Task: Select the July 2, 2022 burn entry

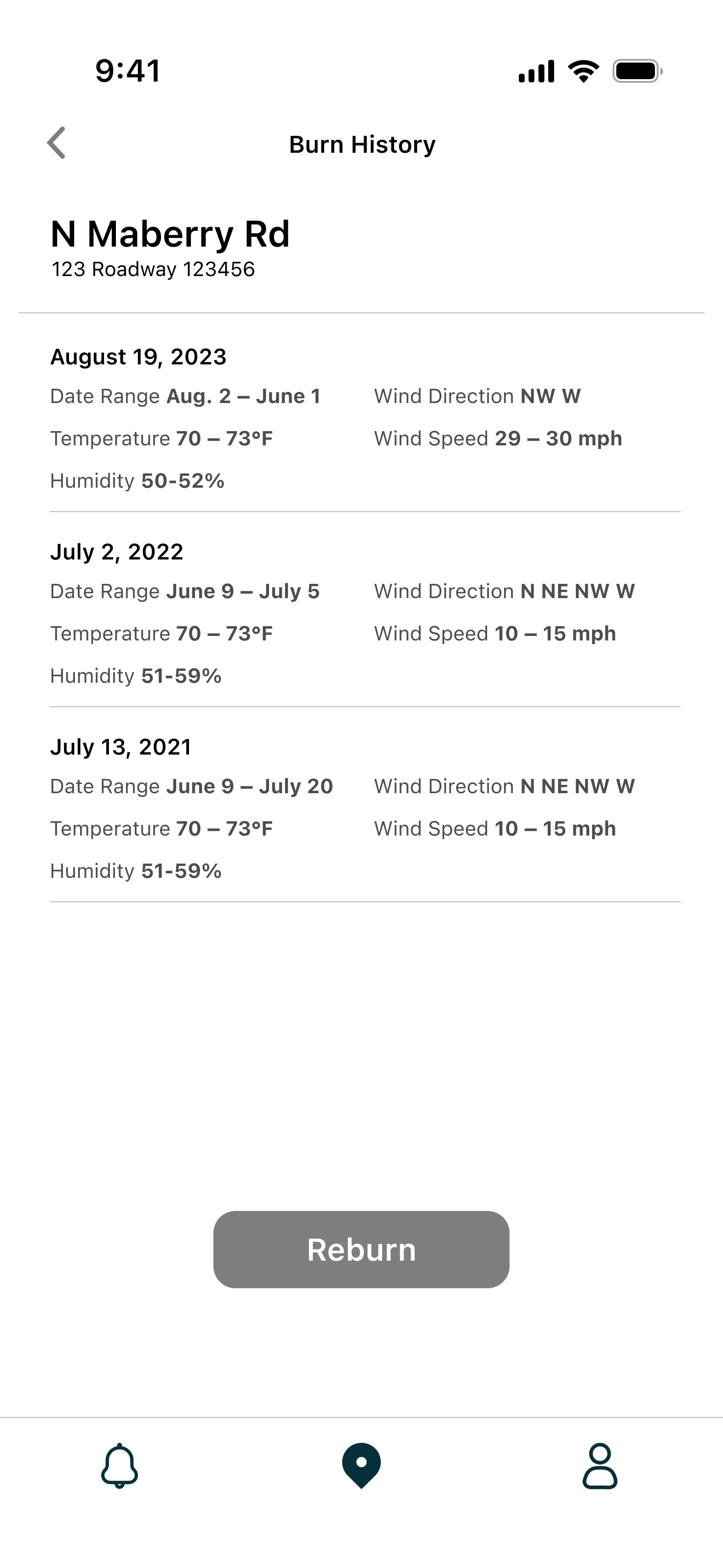Action: 365,614
